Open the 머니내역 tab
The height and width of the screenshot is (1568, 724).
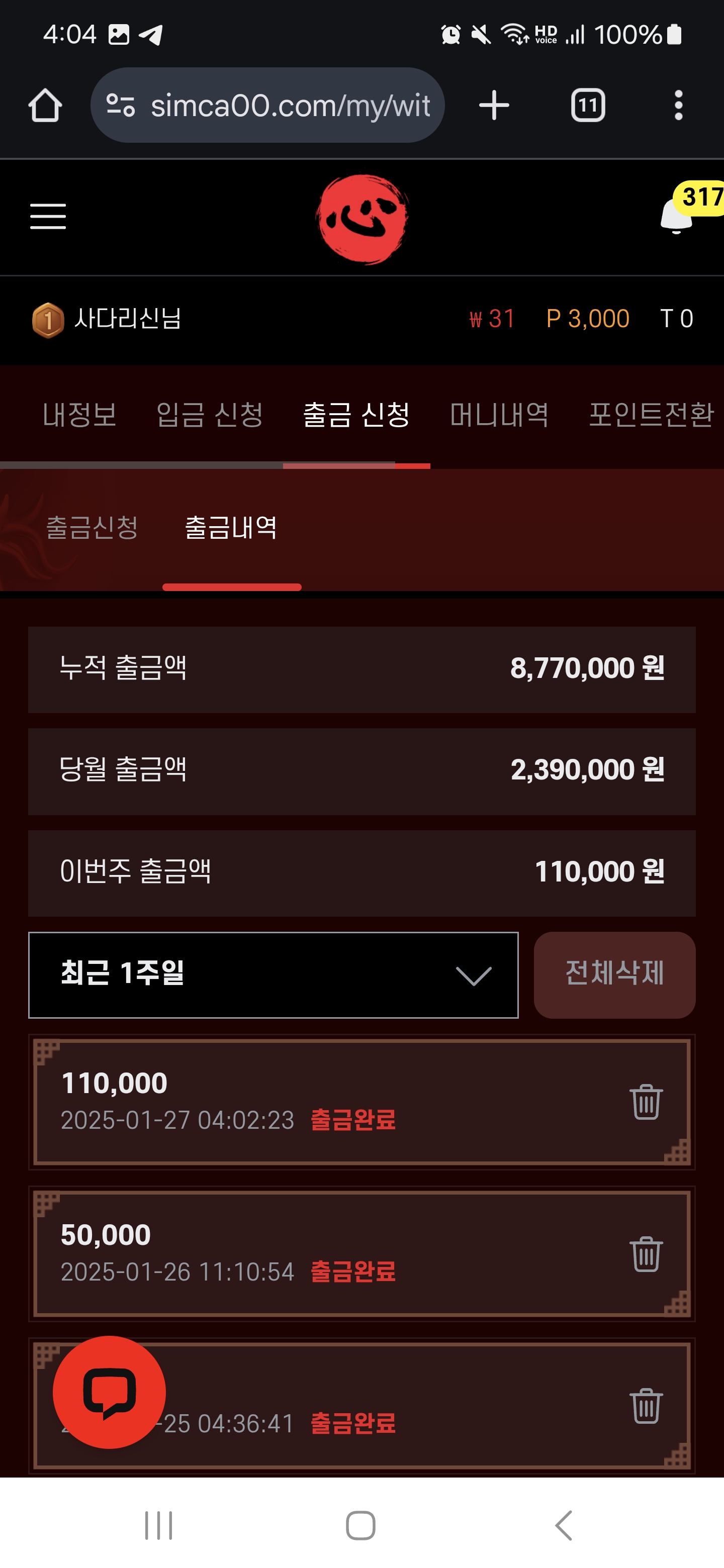click(499, 415)
